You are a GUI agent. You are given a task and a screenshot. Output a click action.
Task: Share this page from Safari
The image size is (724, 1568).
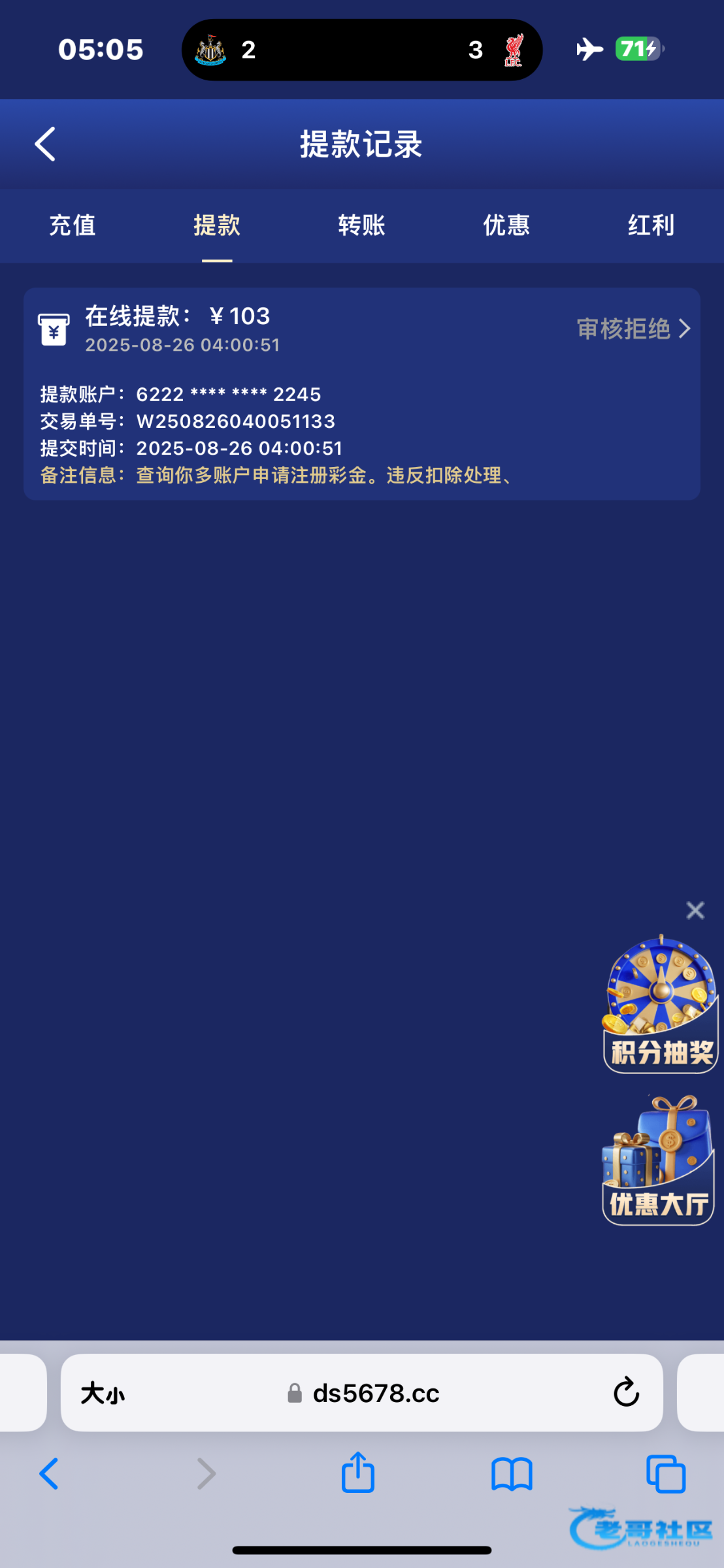click(357, 1472)
